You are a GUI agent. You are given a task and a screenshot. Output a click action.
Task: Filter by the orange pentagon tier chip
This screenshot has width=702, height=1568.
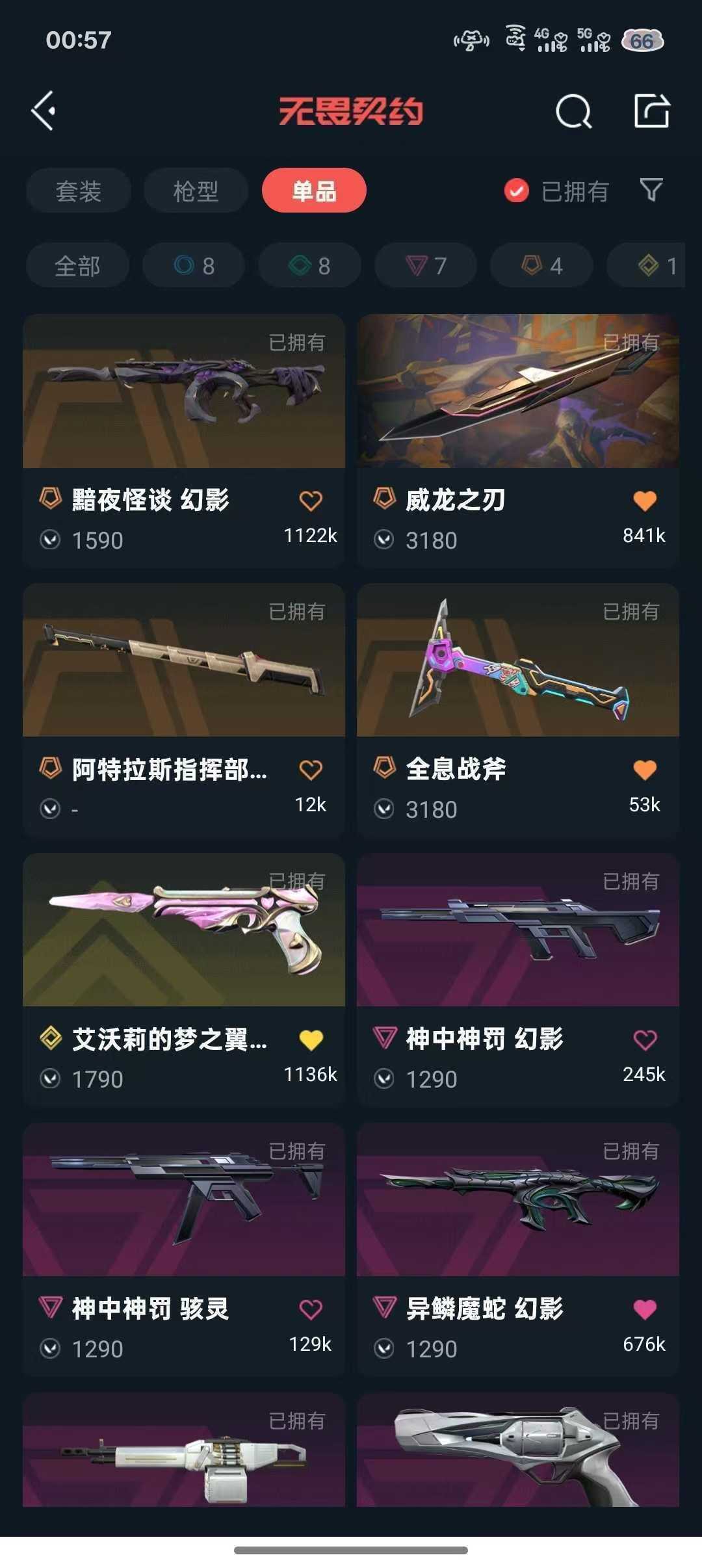click(541, 265)
